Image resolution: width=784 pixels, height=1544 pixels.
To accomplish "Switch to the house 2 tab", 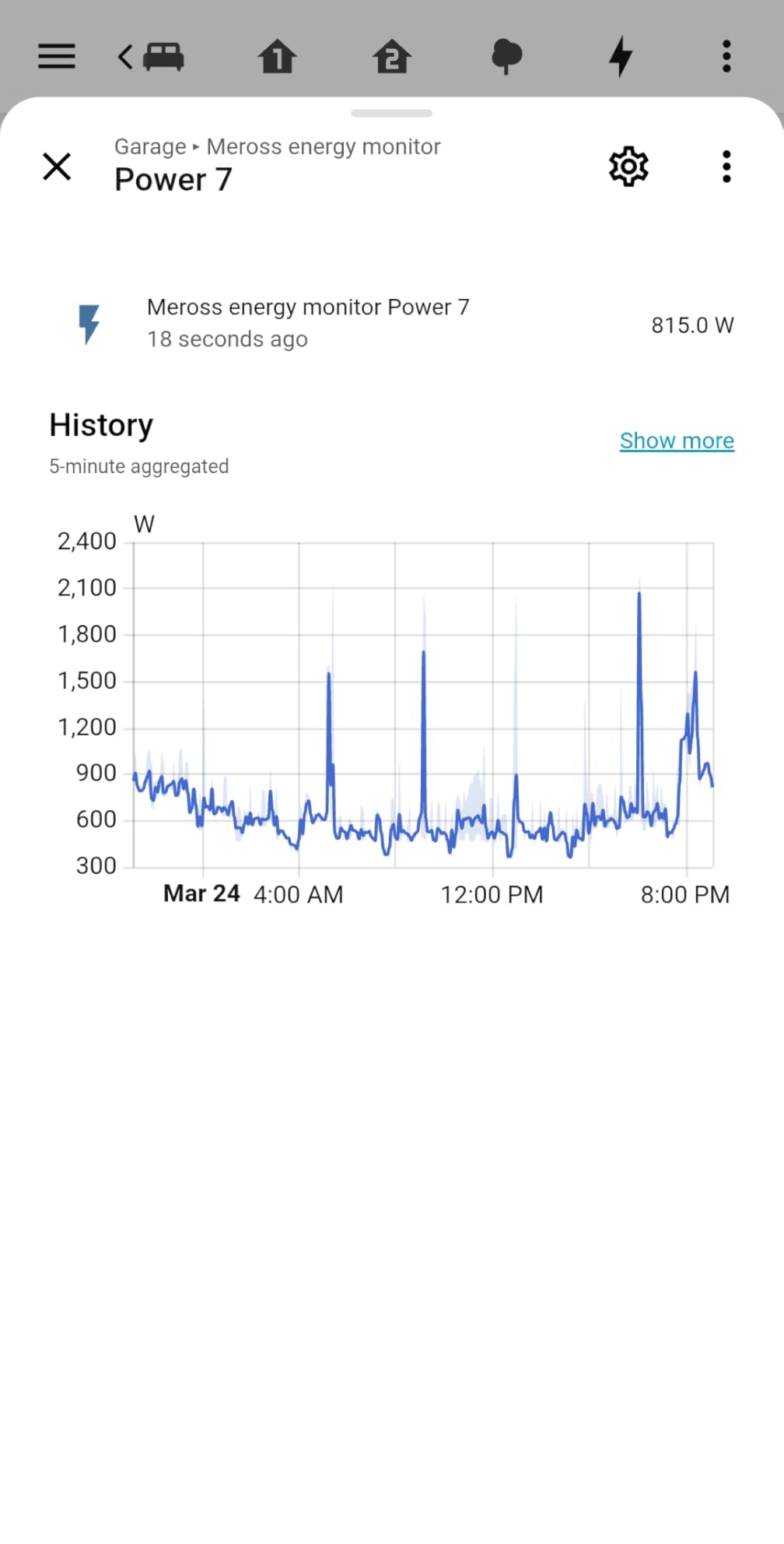I will (x=391, y=56).
